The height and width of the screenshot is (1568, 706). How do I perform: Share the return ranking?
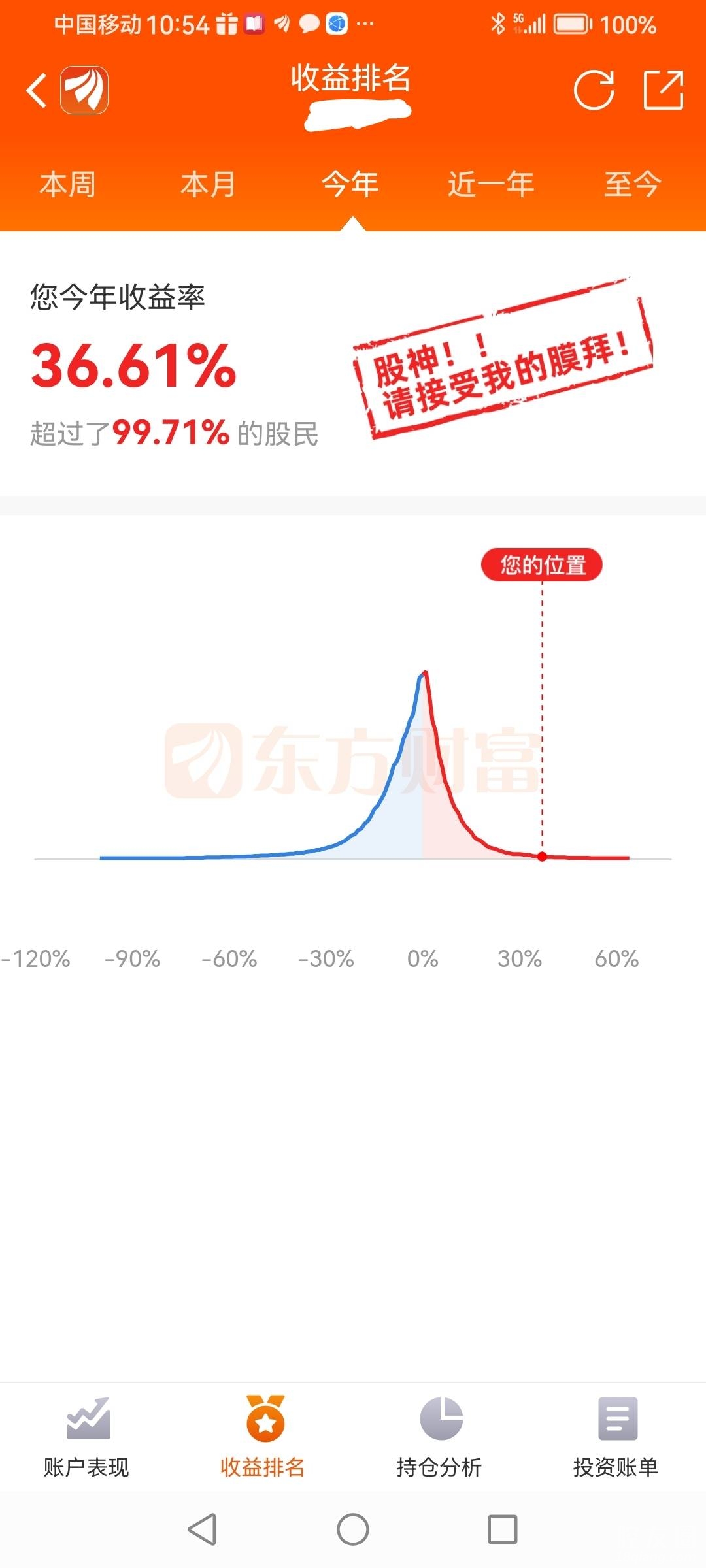click(663, 90)
